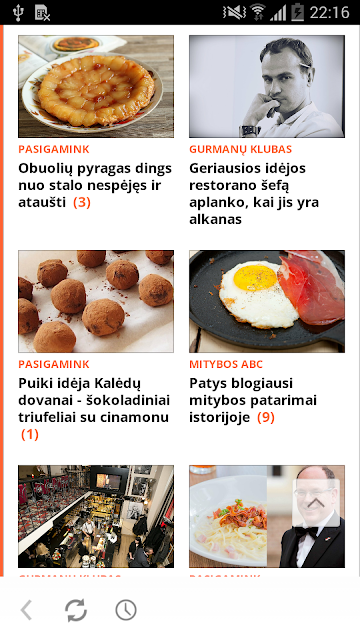Screen dimensions: 360x640
Task: Go back with the left arrow
Action: click(26, 610)
